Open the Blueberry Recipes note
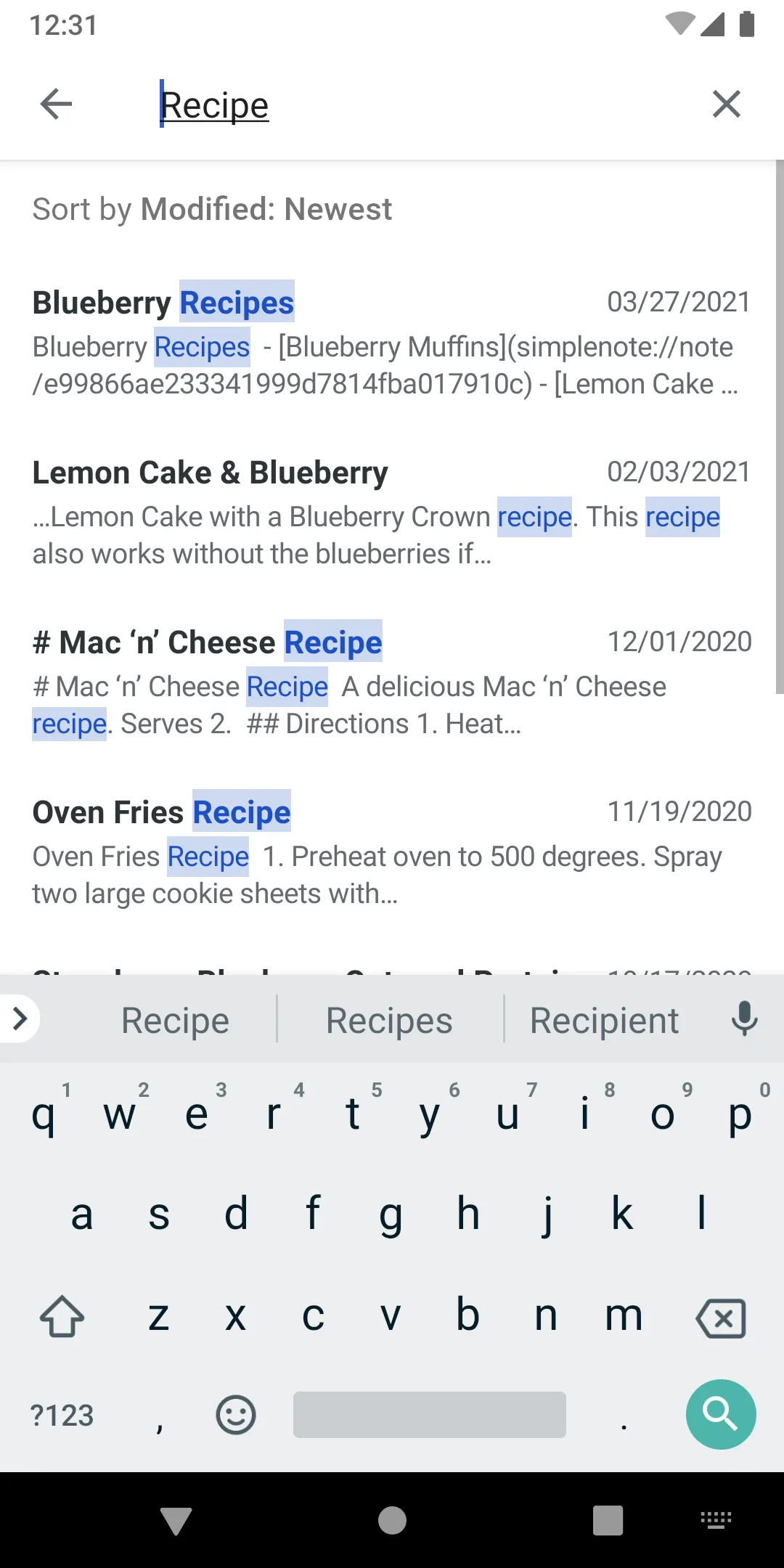 [x=392, y=341]
